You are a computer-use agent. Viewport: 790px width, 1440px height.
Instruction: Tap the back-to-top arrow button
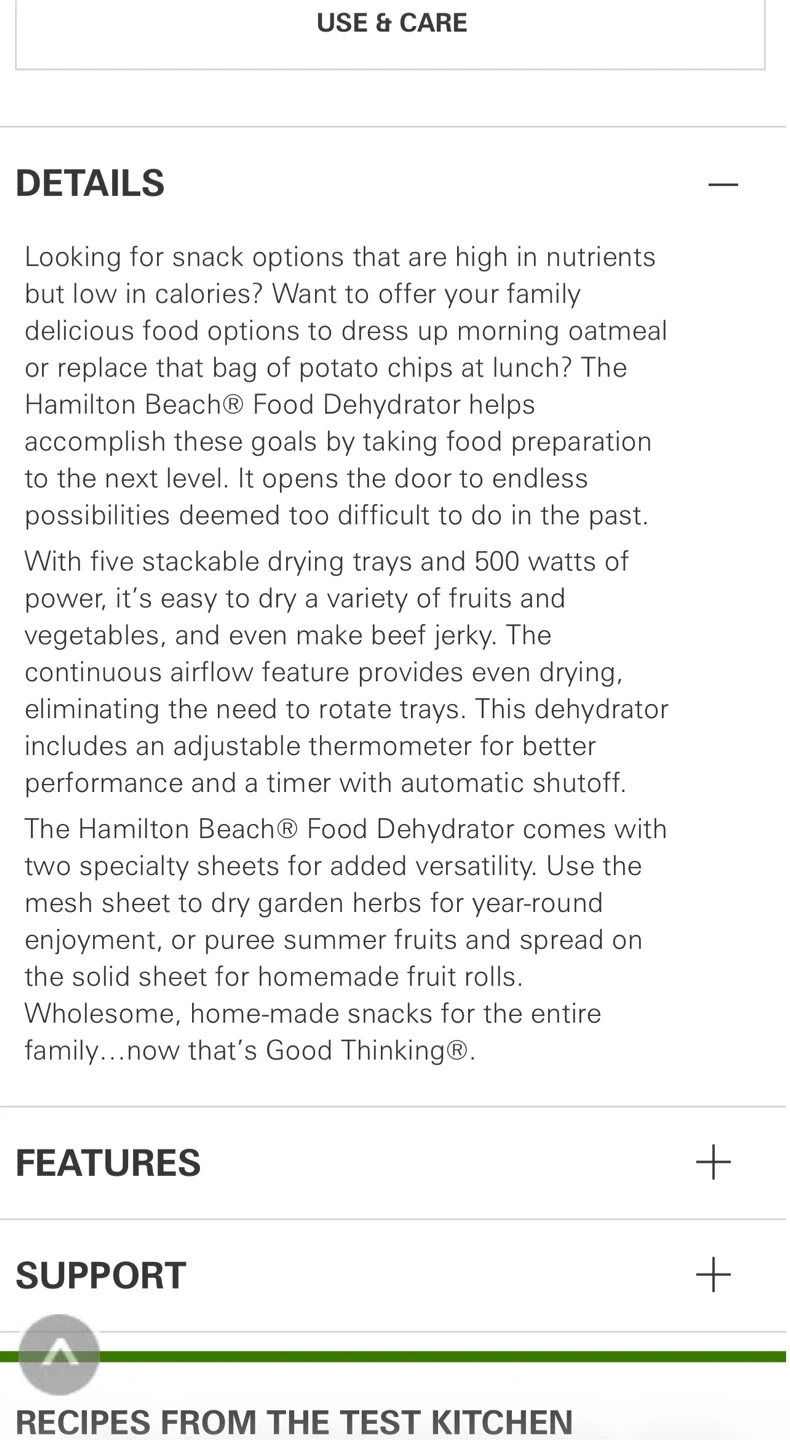59,1354
